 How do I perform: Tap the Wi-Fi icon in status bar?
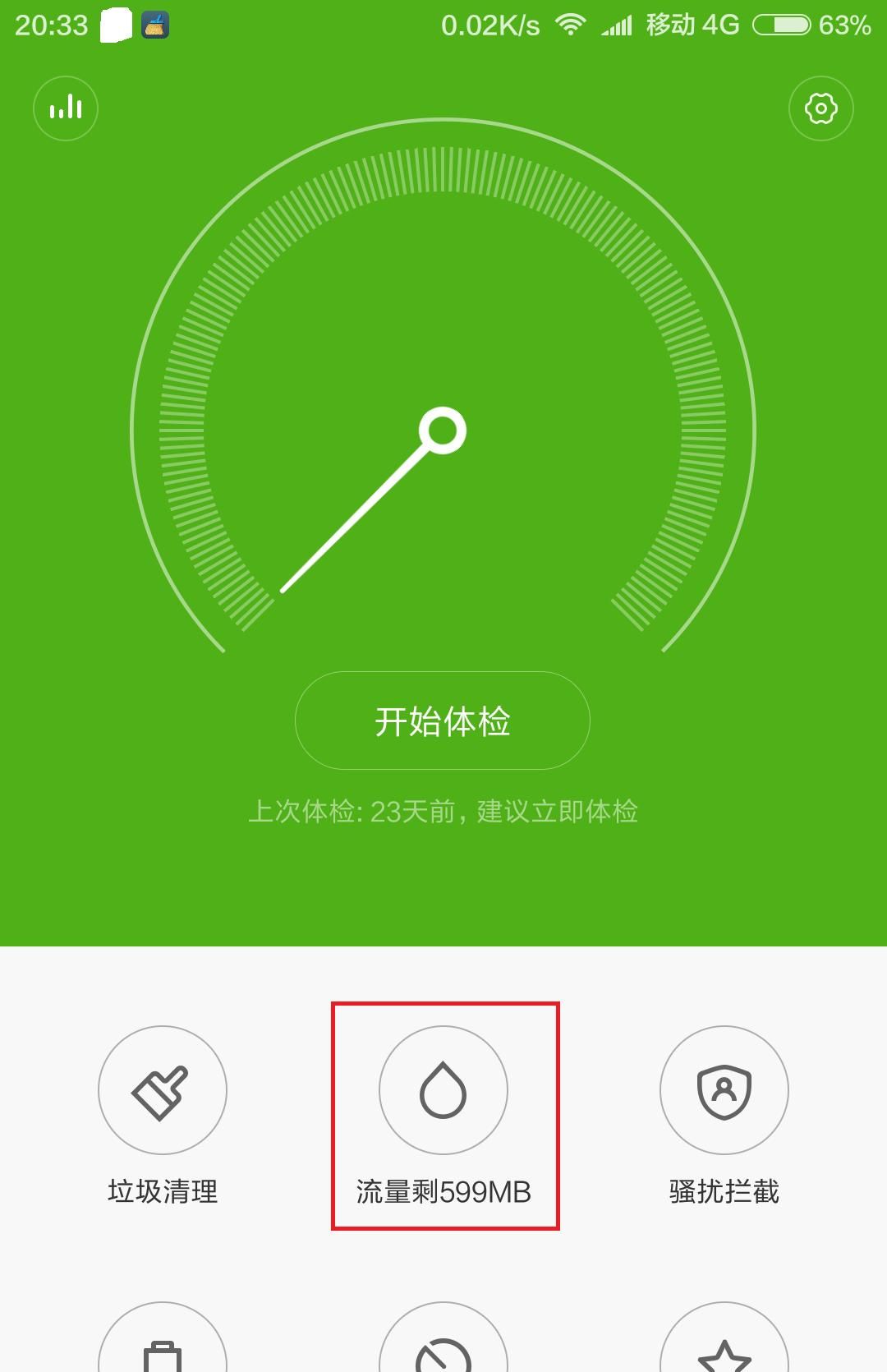point(569,25)
